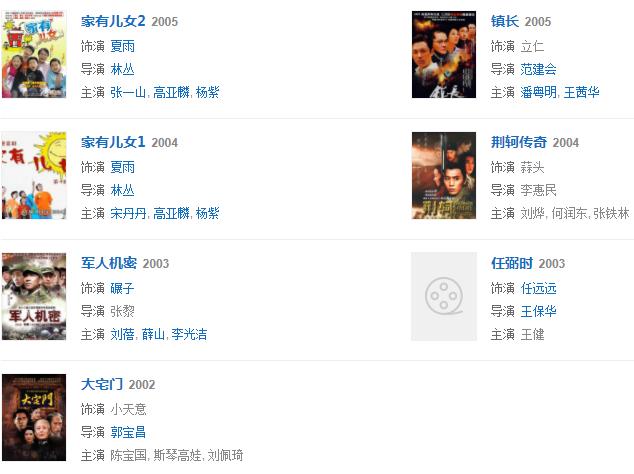Open the 大宅门 title link
The width and height of the screenshot is (634, 474).
[x=102, y=384]
